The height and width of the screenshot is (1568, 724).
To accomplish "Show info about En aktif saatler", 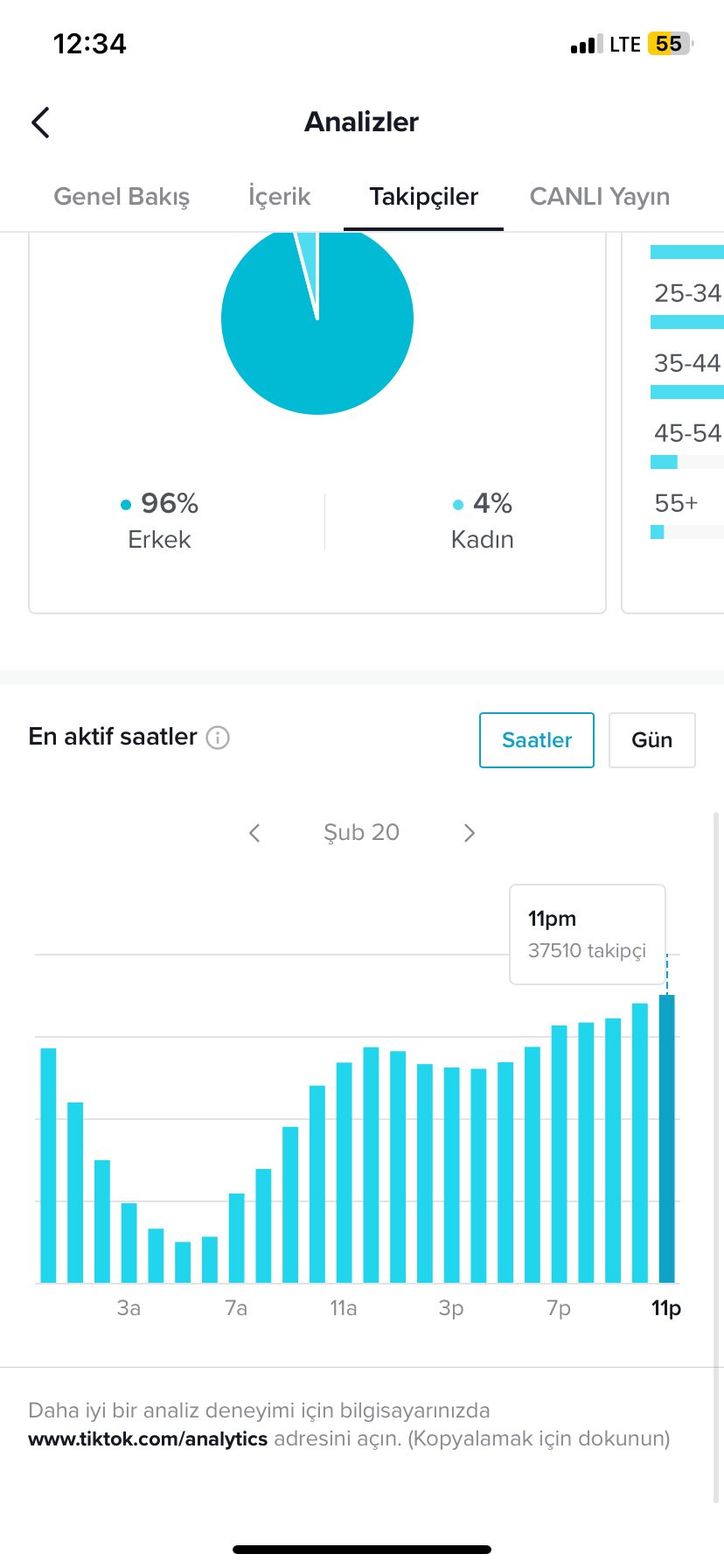I will 218,738.
